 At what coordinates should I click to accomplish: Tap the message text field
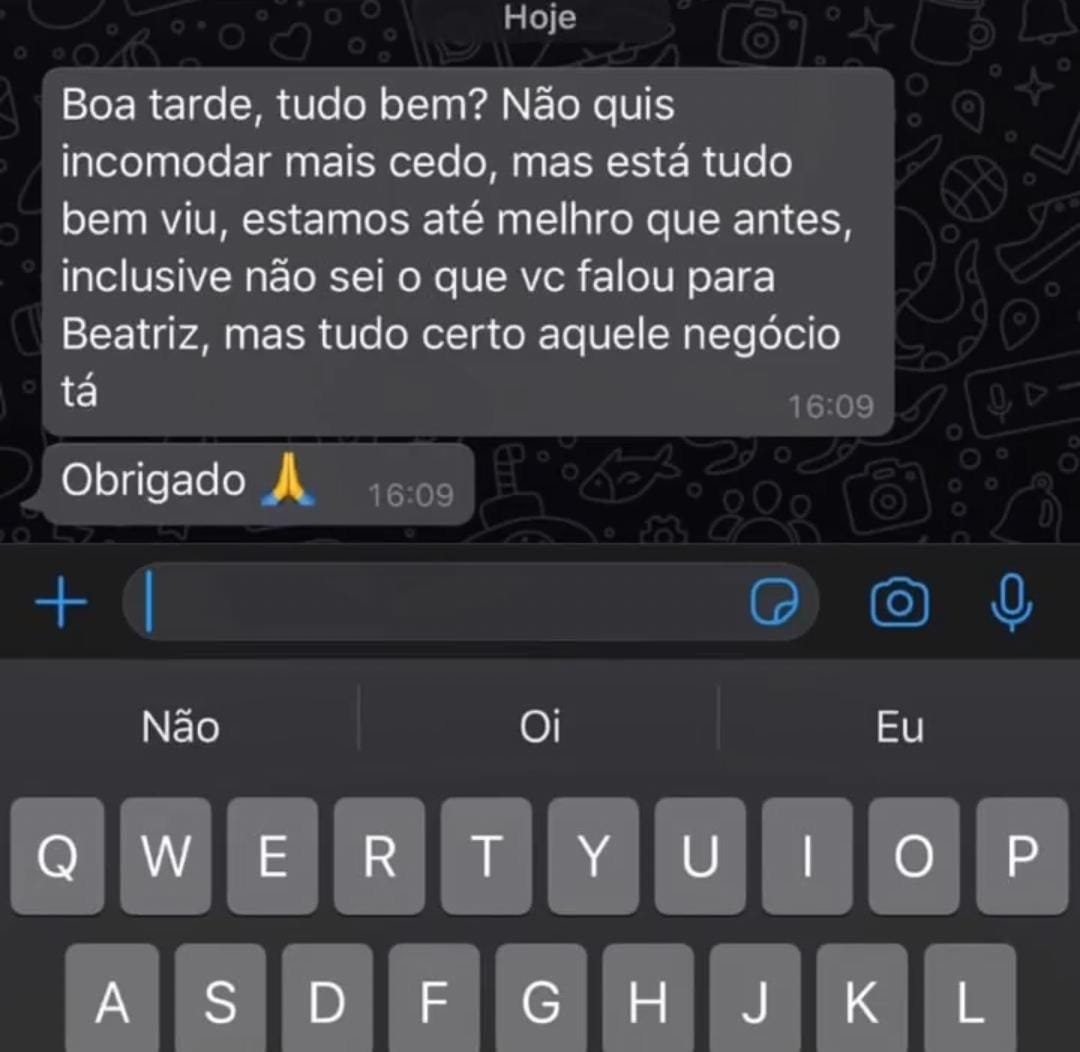pyautogui.click(x=440, y=602)
